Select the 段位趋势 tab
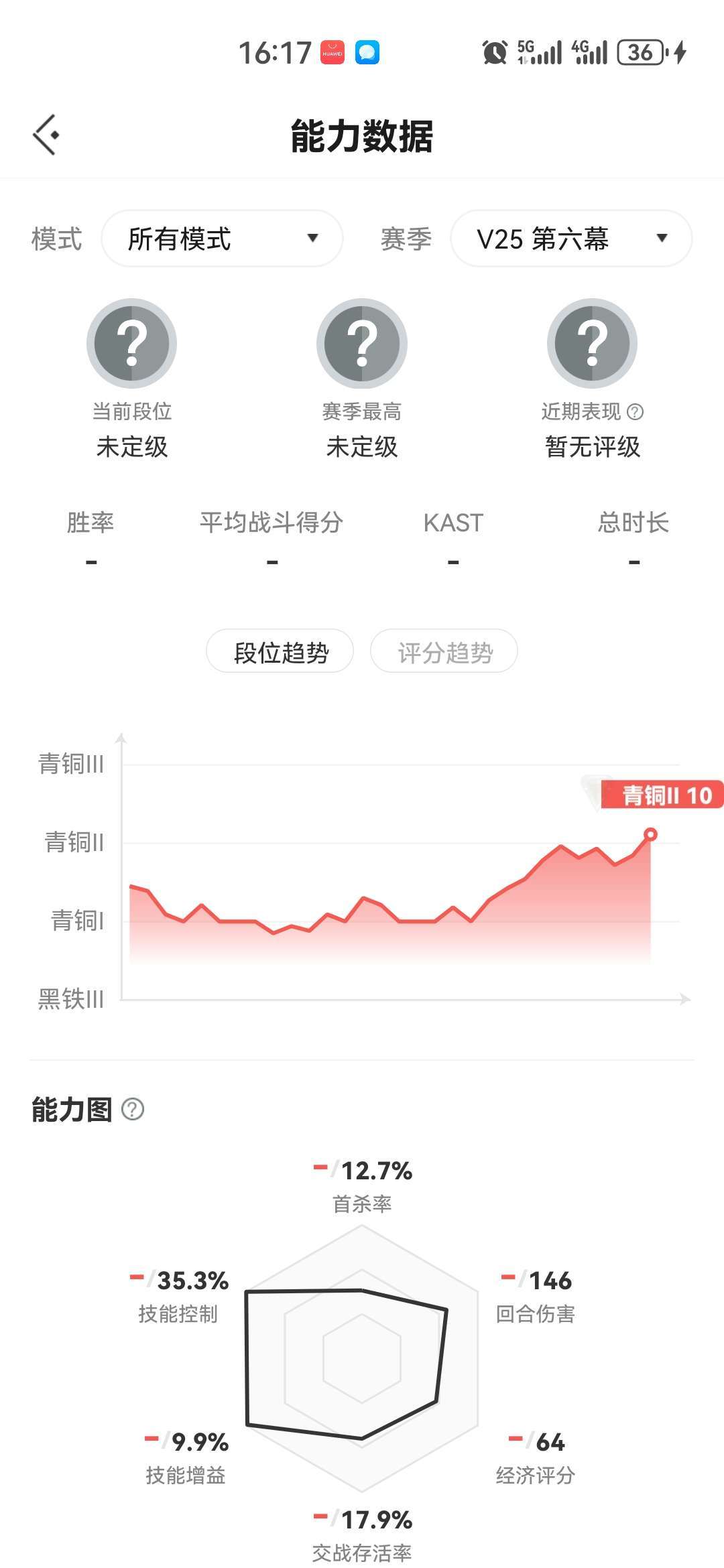The width and height of the screenshot is (724, 1568). point(280,651)
